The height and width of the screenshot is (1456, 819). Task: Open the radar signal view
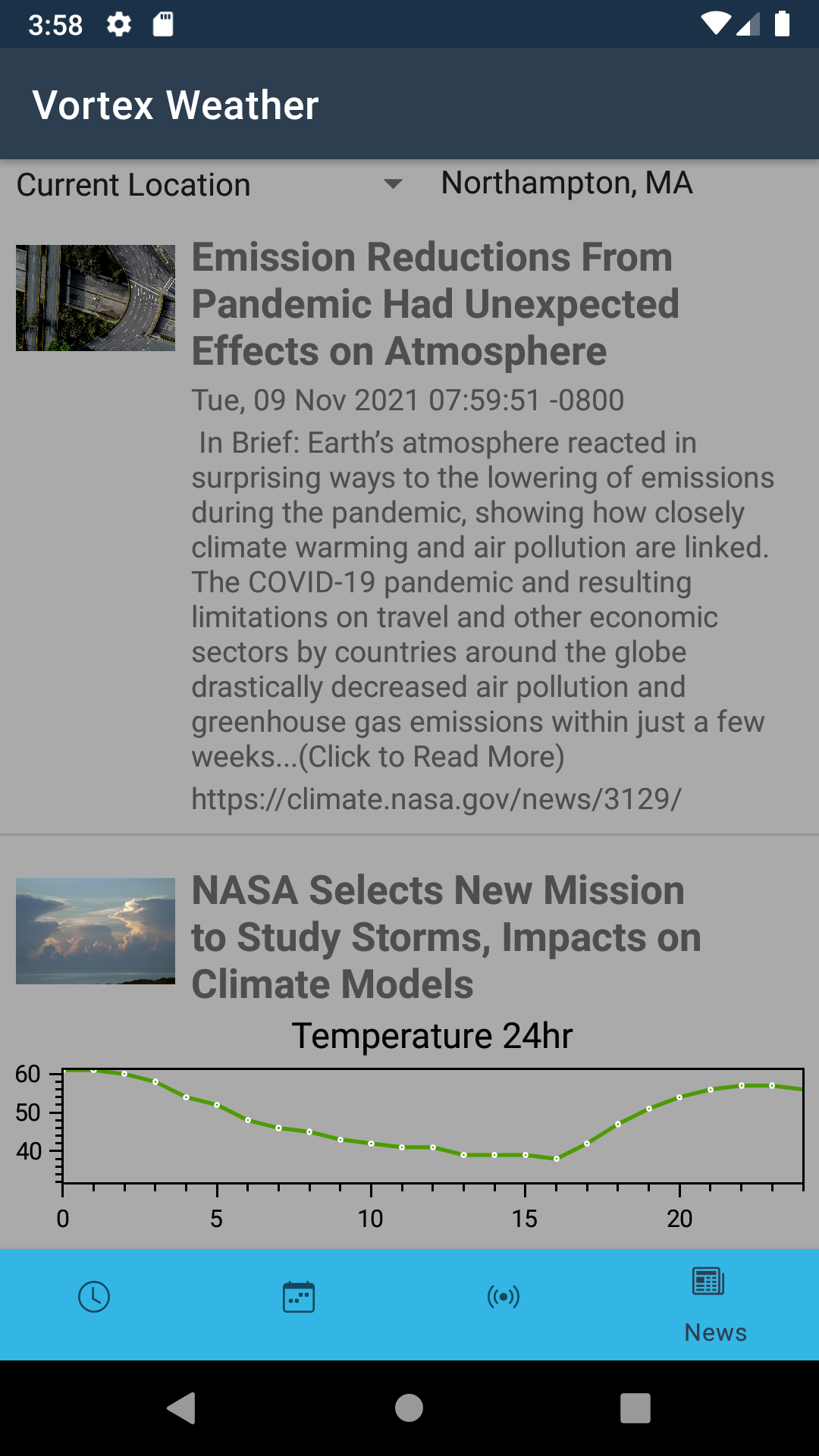pyautogui.click(x=504, y=1297)
